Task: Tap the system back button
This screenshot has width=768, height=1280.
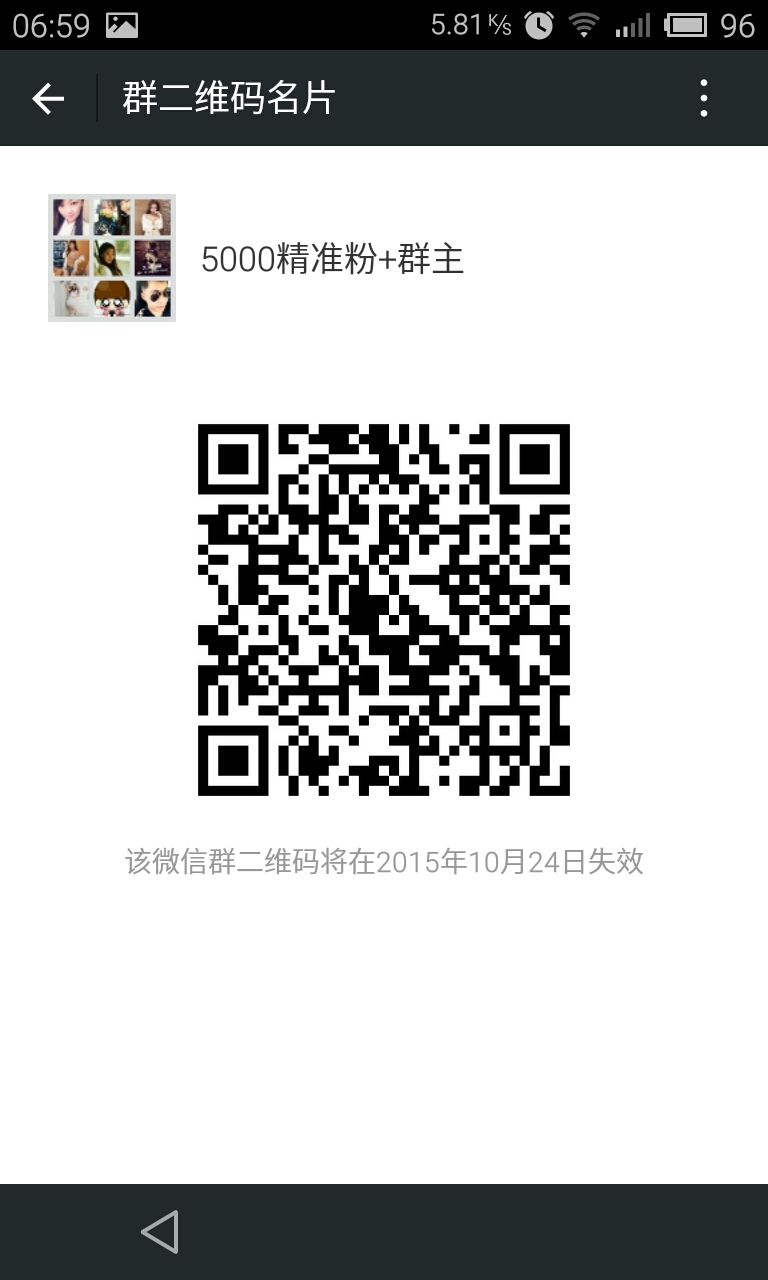Action: (x=160, y=1231)
